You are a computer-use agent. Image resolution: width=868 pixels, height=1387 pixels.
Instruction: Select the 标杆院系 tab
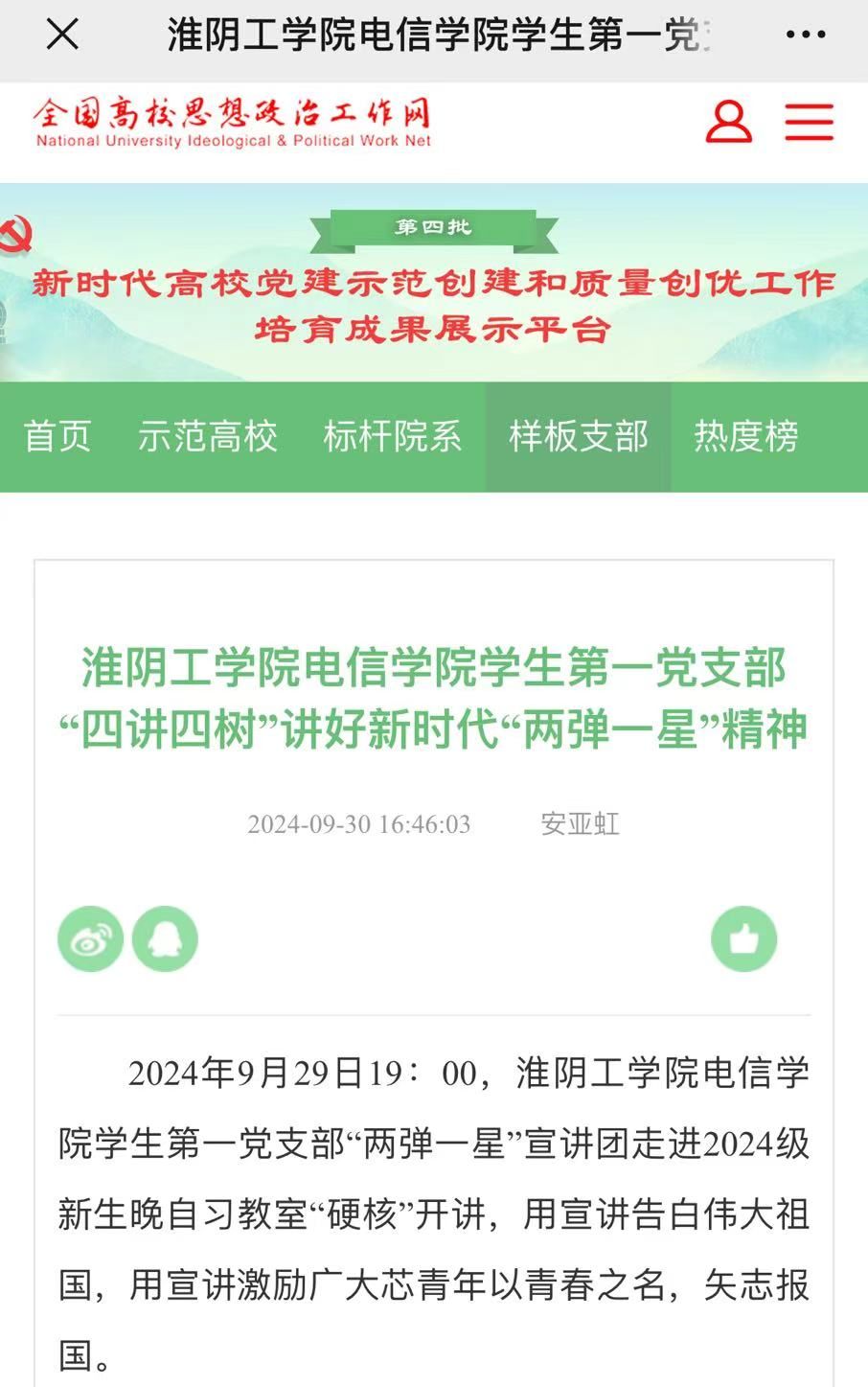[392, 437]
